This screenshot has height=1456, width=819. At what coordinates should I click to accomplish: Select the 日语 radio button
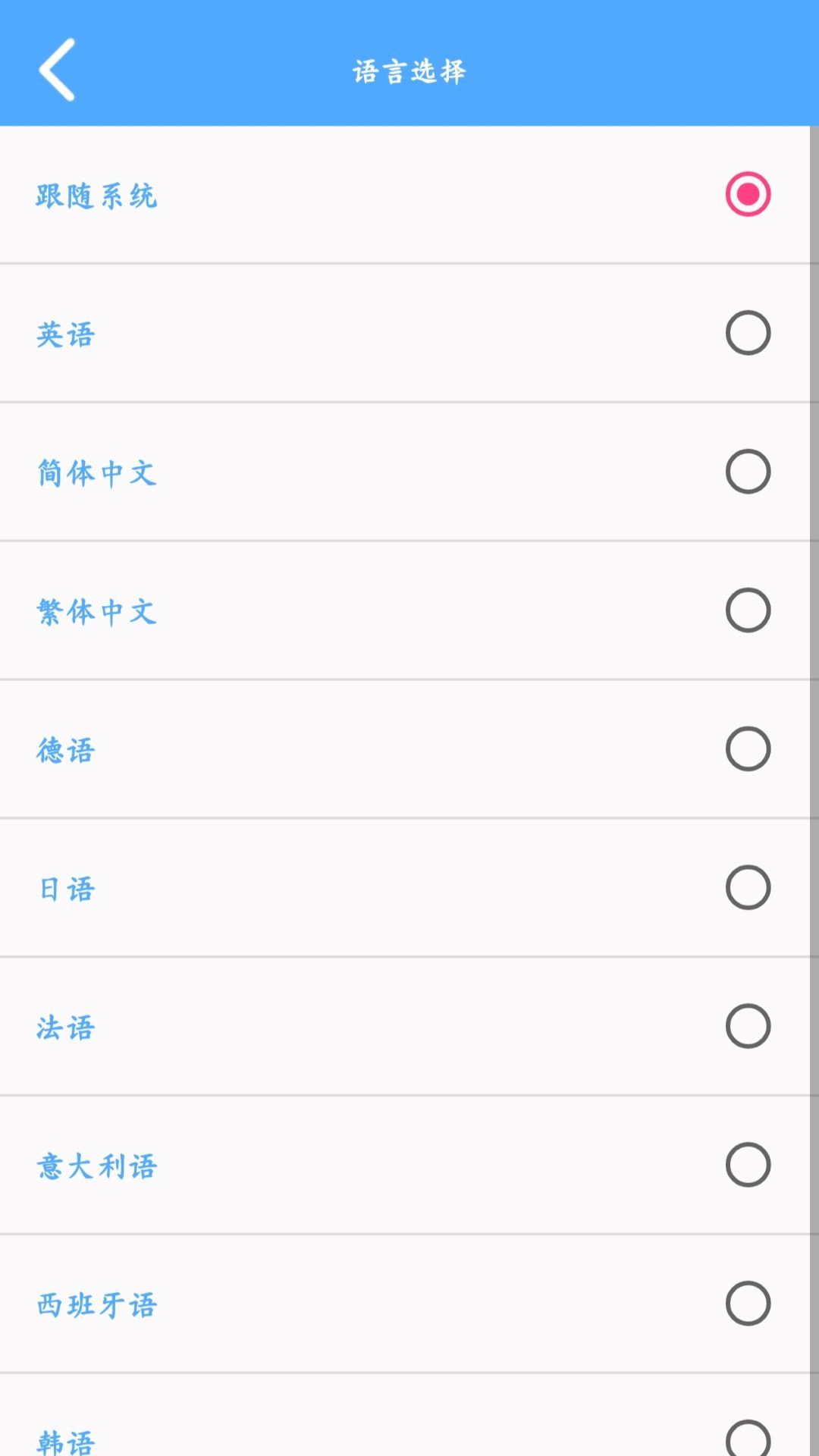pos(748,887)
